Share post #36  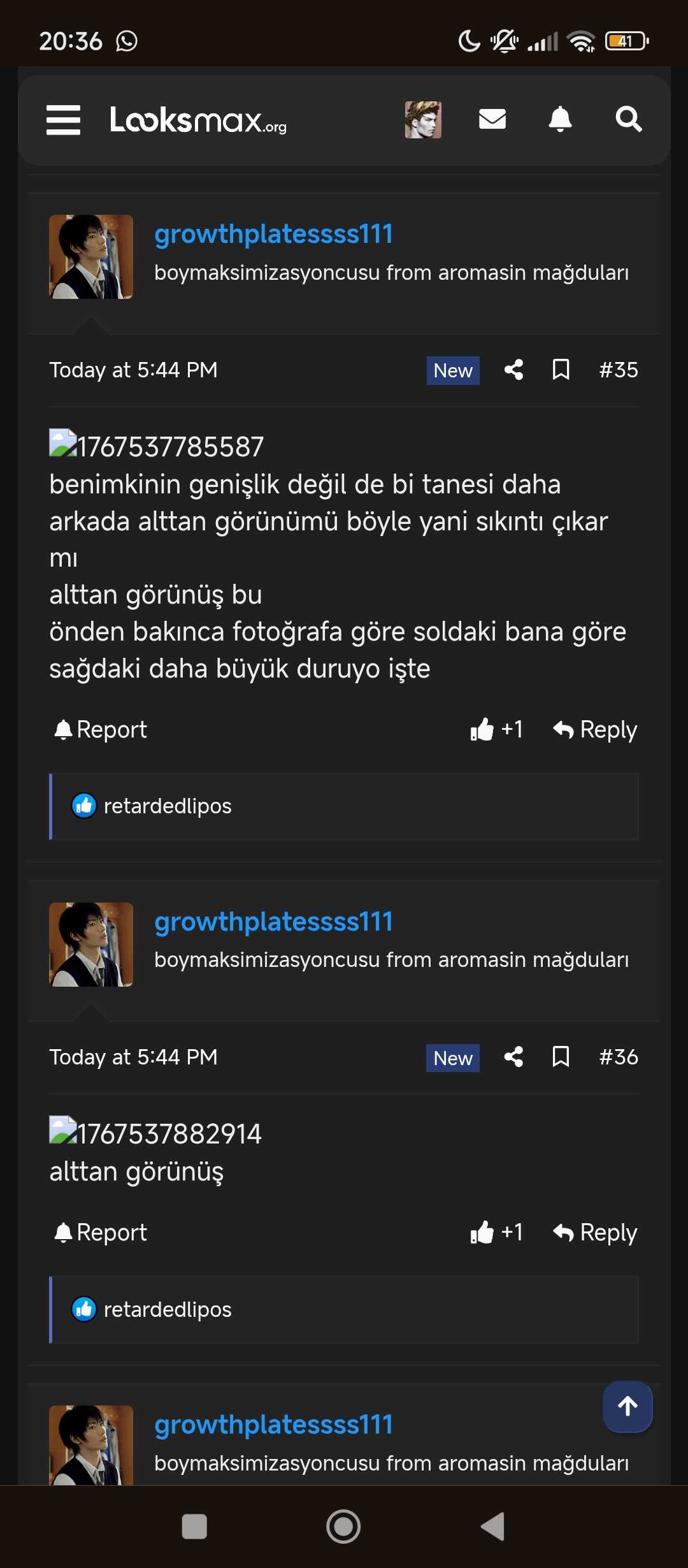coord(513,1057)
